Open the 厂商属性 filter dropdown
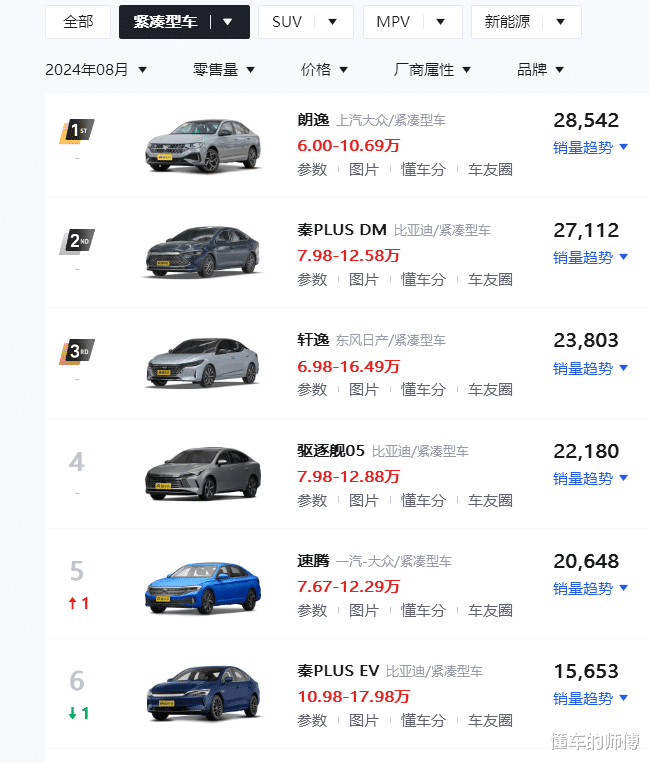The image size is (649, 763). click(x=432, y=69)
